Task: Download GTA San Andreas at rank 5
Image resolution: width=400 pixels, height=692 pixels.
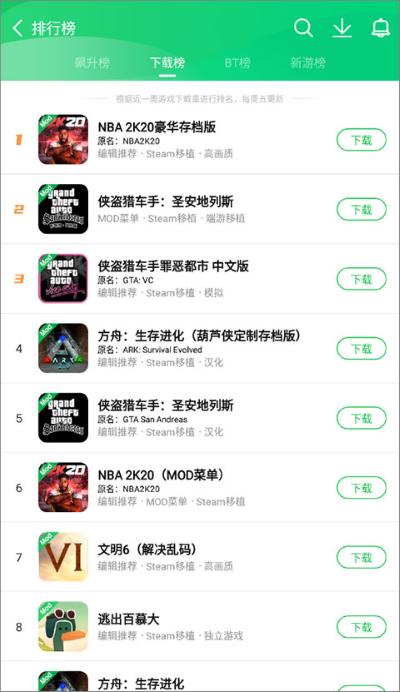Action: pos(362,418)
